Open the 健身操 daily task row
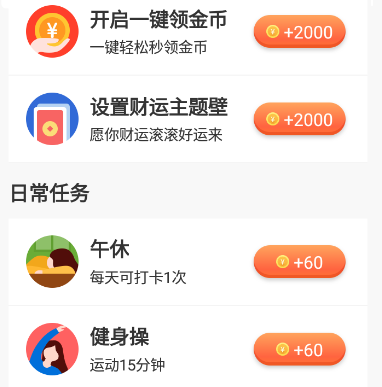Screen dimensions: 382x387 pos(188,347)
